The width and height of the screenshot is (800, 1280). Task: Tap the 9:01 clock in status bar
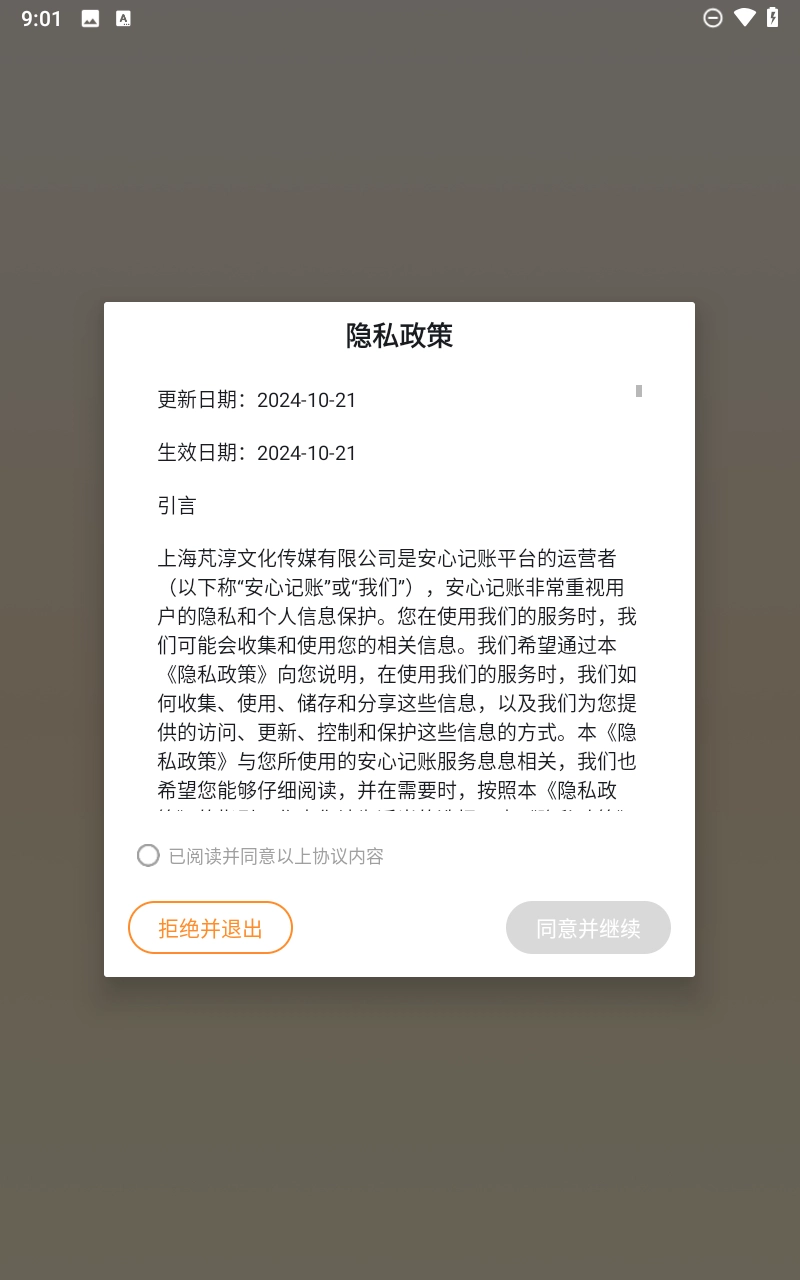(41, 18)
